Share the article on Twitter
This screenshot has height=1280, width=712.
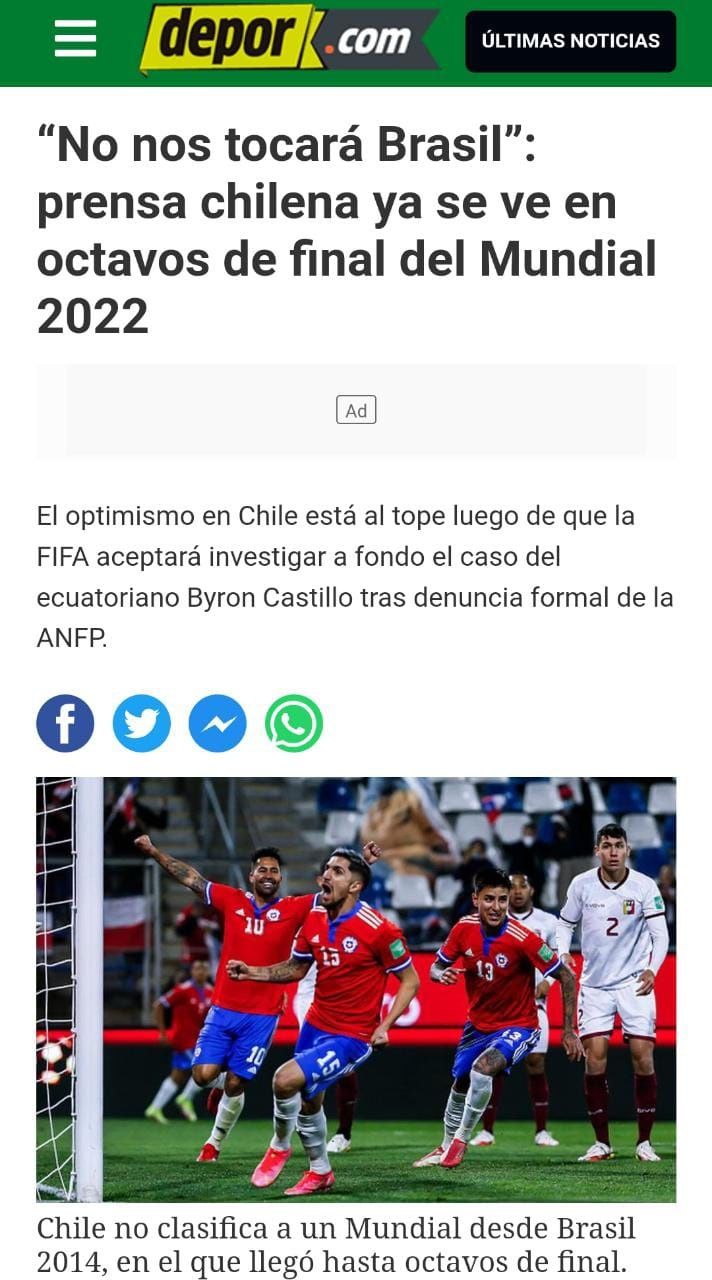[141, 724]
